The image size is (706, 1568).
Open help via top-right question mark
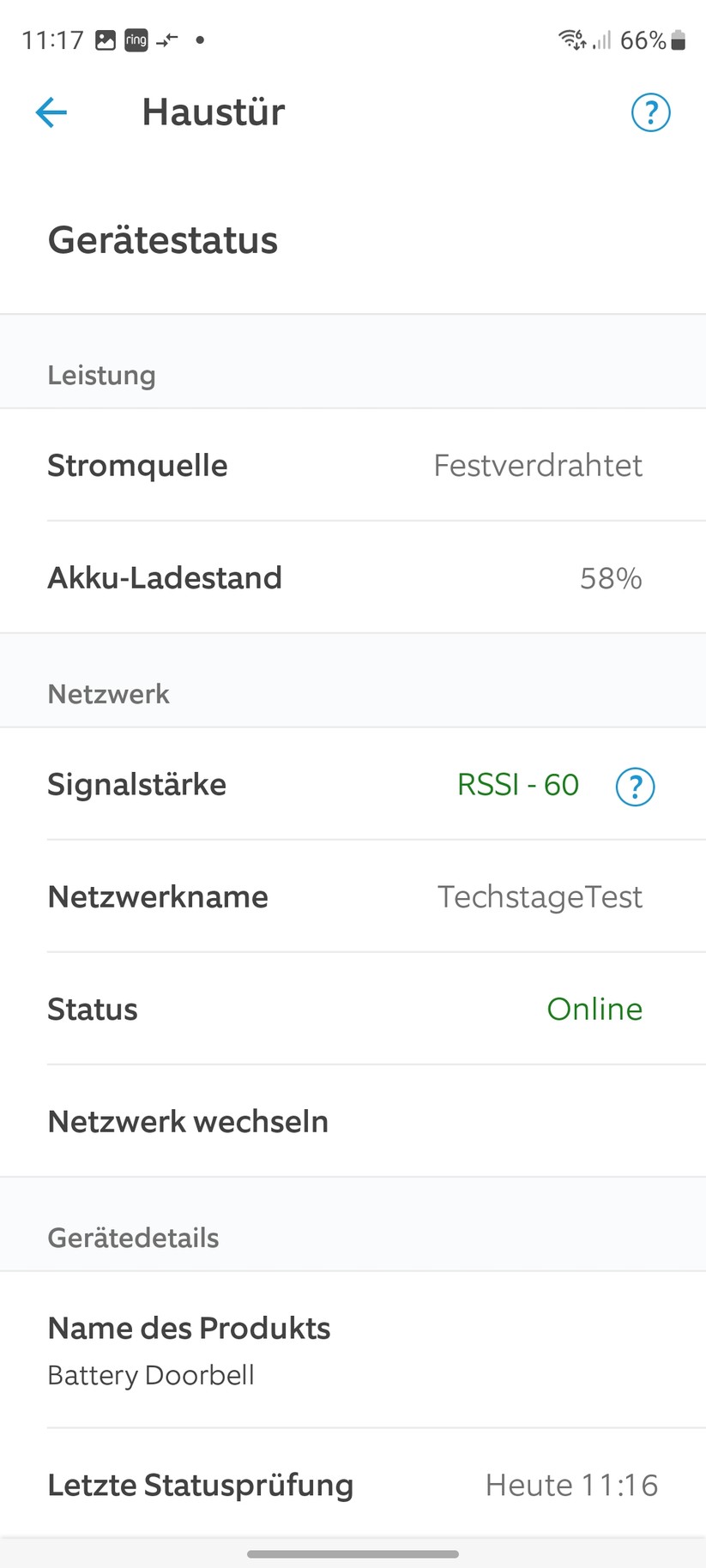click(x=650, y=112)
